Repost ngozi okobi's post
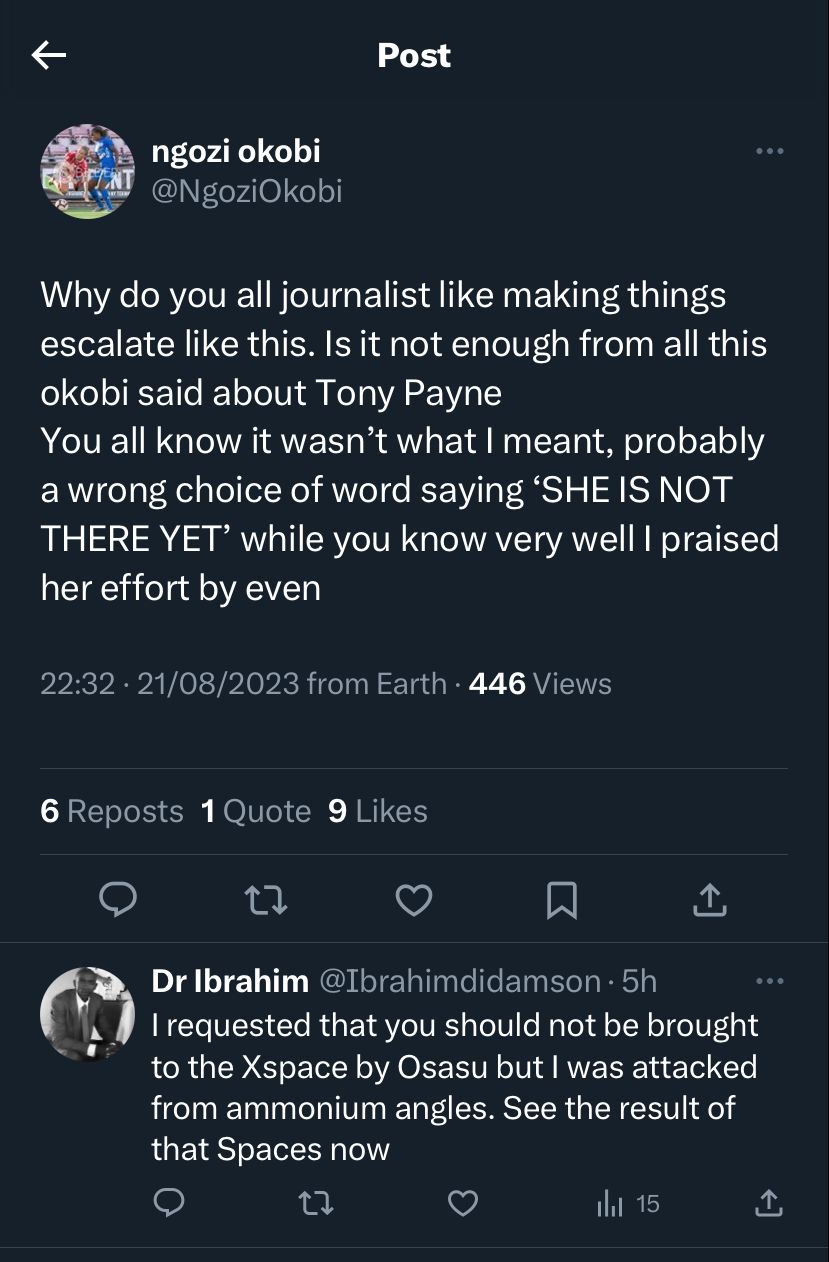 click(x=266, y=900)
